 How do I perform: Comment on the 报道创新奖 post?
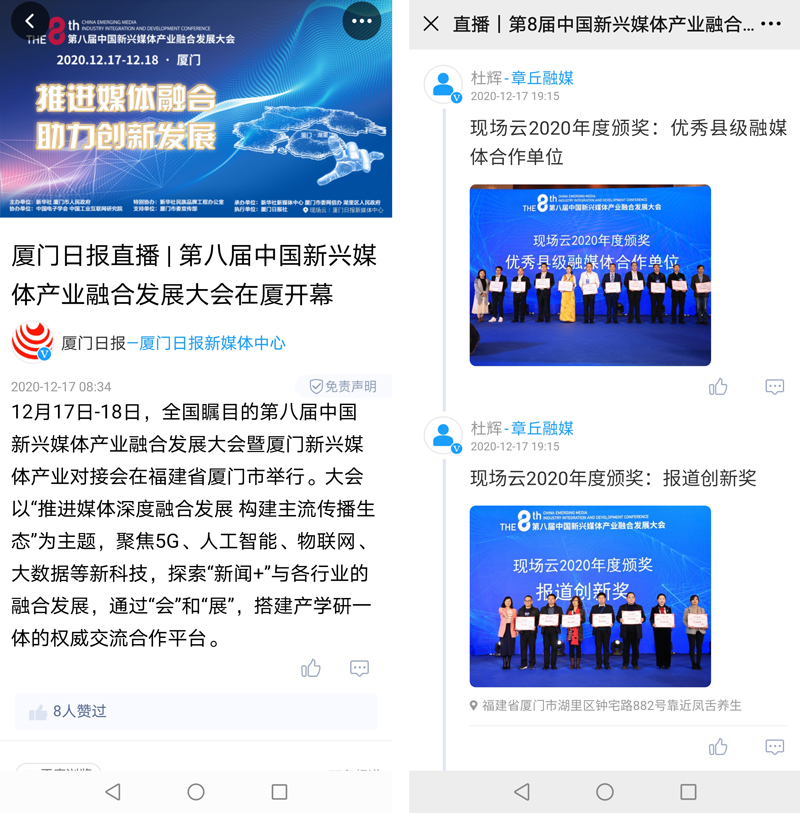click(774, 747)
